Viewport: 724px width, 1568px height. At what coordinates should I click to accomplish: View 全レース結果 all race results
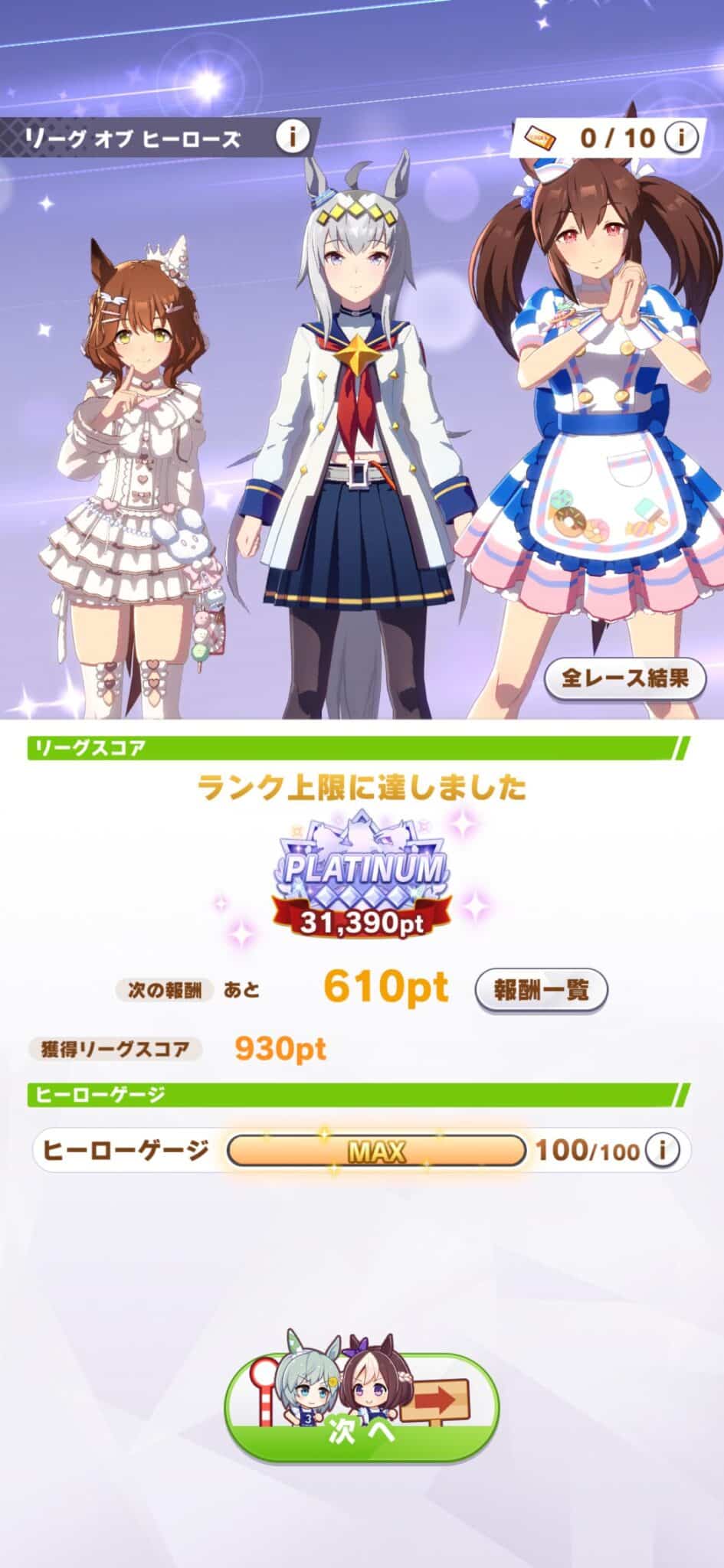pyautogui.click(x=624, y=678)
